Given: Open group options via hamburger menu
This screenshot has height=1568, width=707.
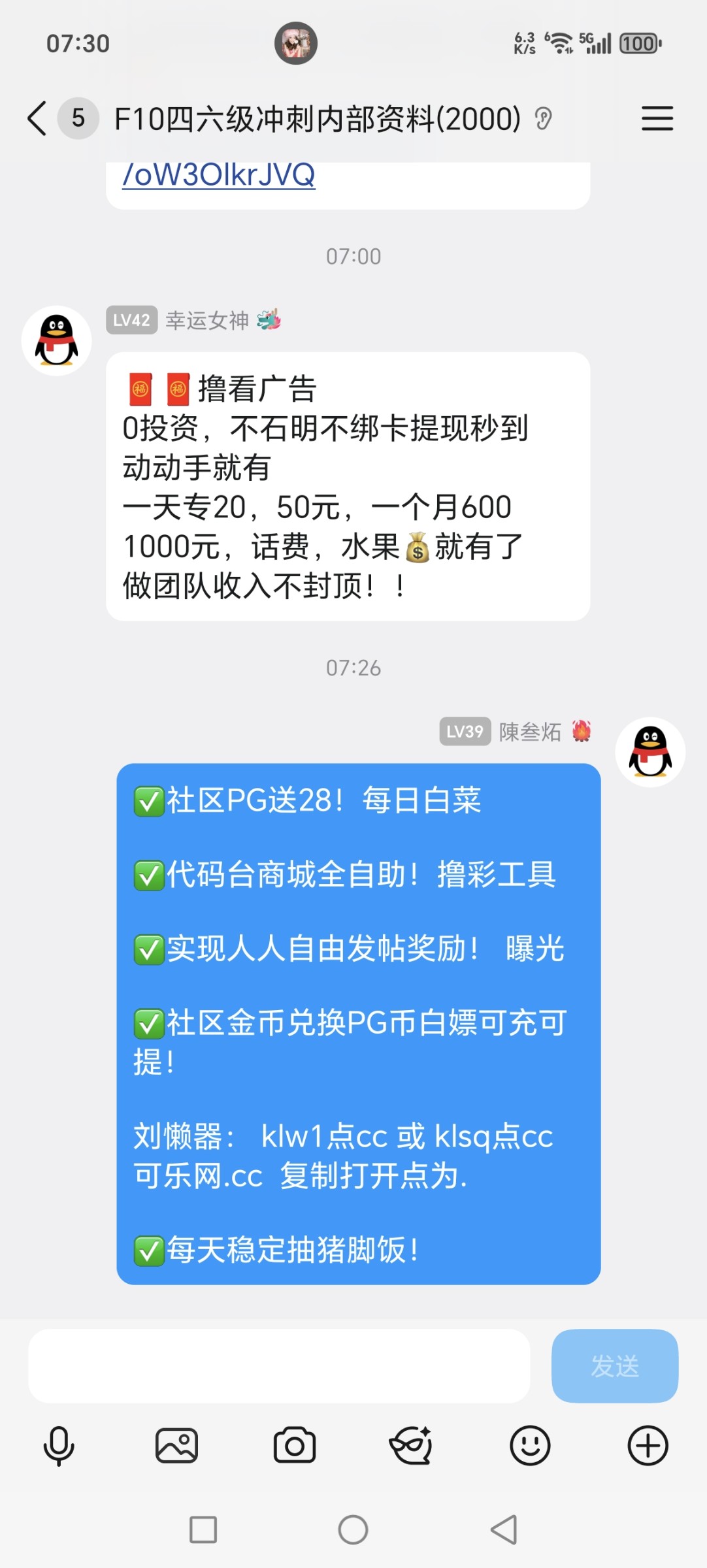Looking at the screenshot, I should tap(657, 118).
